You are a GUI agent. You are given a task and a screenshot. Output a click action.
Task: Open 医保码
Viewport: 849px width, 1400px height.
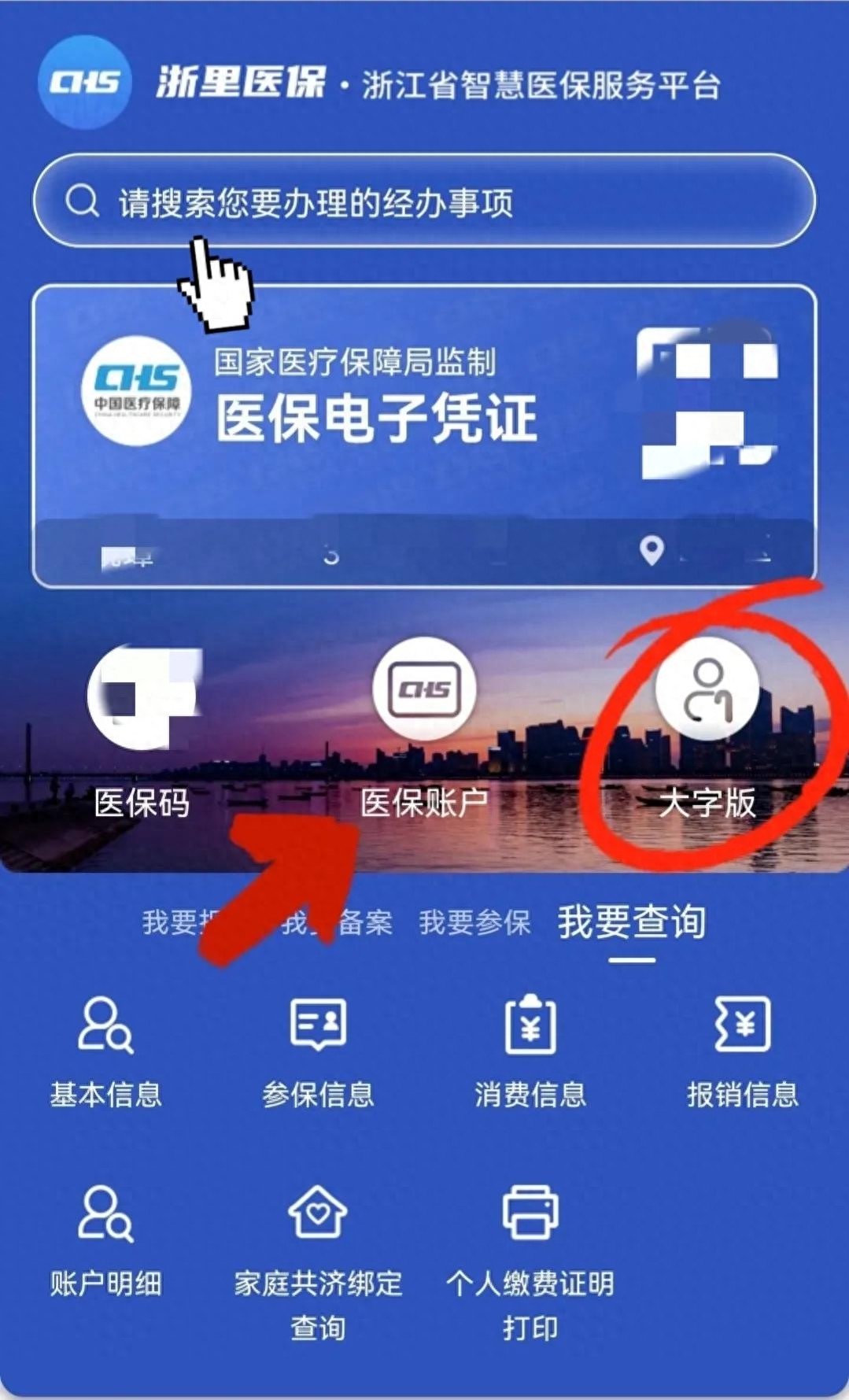click(x=142, y=728)
